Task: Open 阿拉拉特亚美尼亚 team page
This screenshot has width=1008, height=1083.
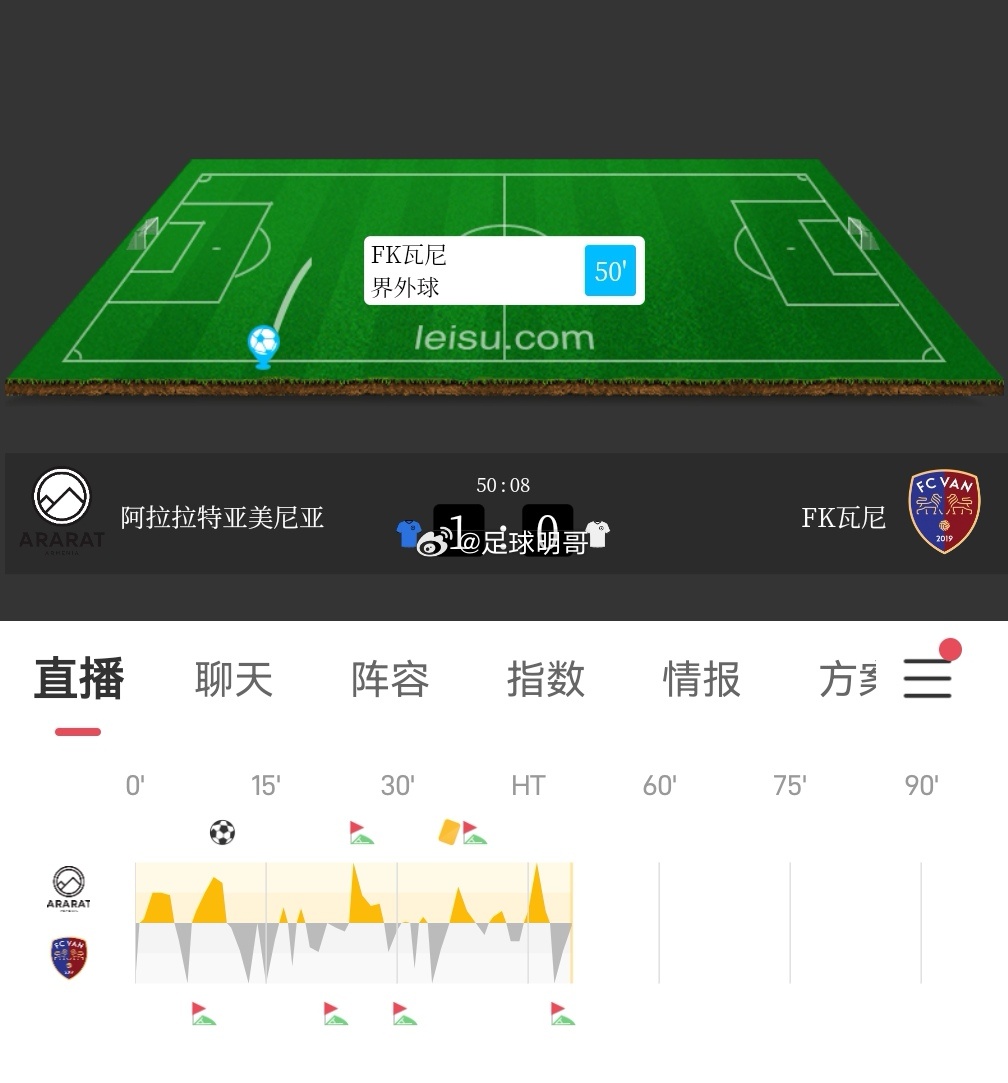Action: [x=222, y=517]
